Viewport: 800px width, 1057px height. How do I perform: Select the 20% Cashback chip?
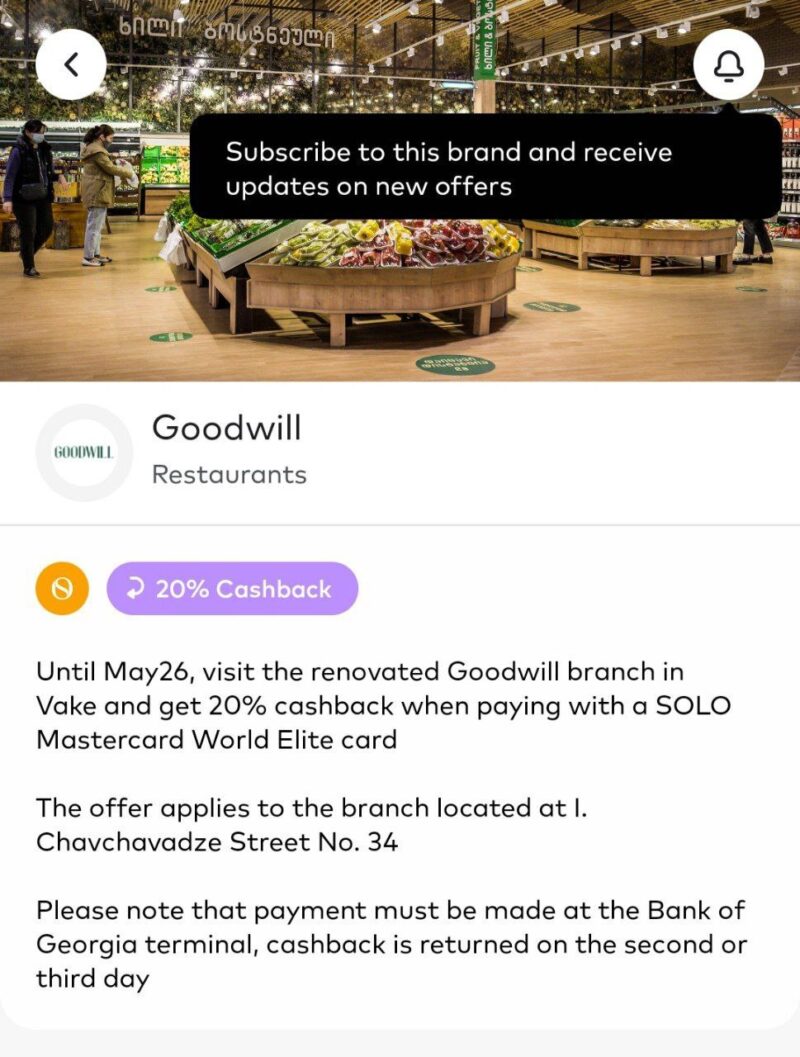[x=232, y=589]
